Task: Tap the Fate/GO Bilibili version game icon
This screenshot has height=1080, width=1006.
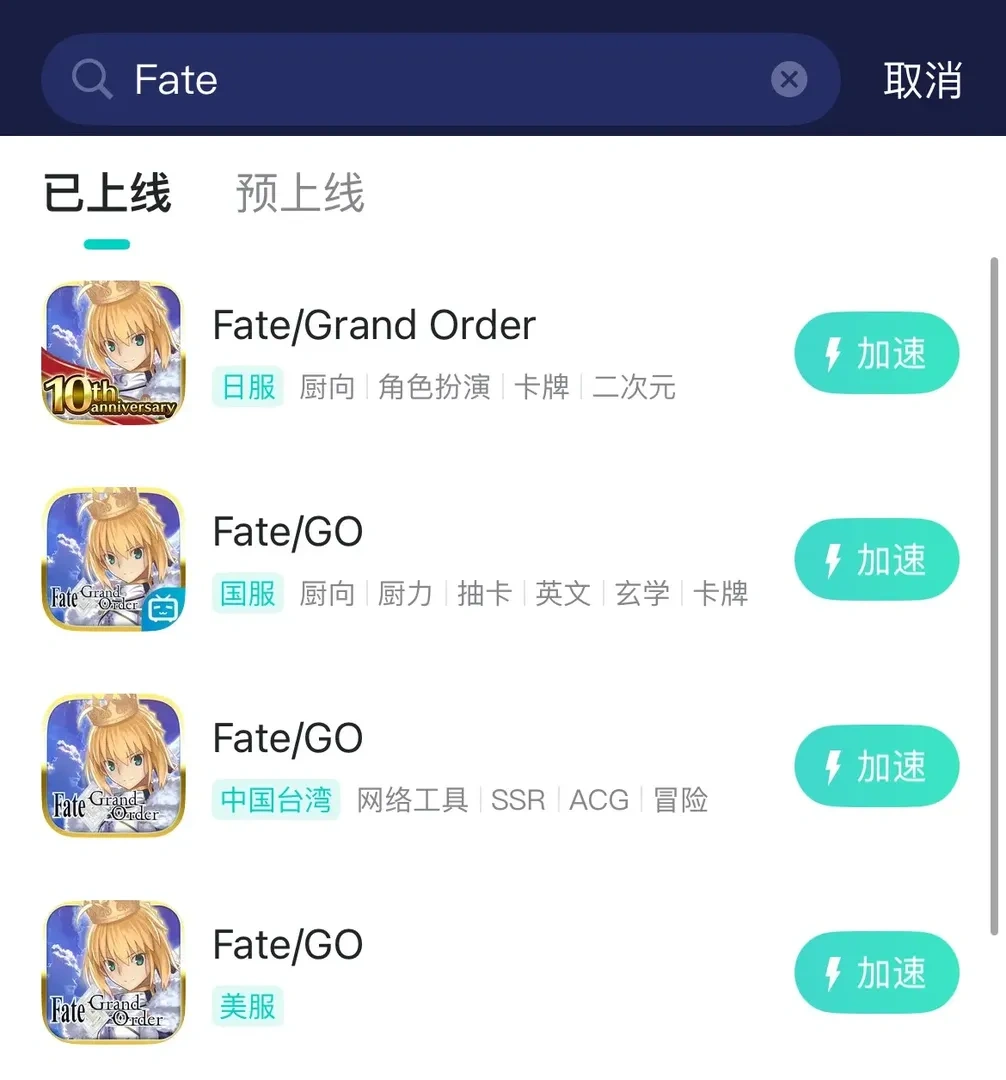Action: 112,560
